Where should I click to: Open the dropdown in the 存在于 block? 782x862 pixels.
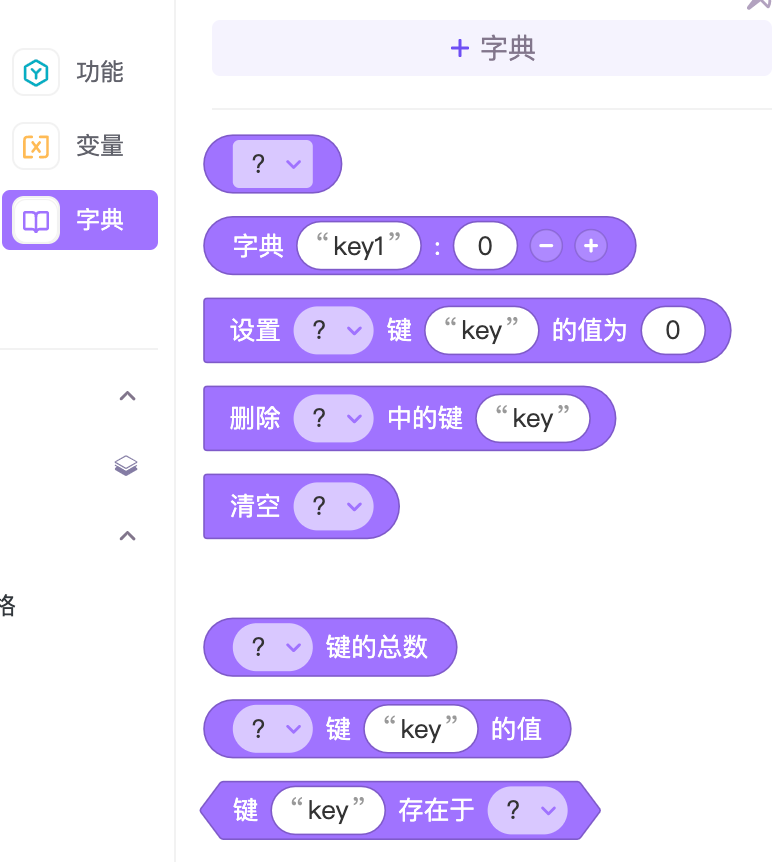528,810
